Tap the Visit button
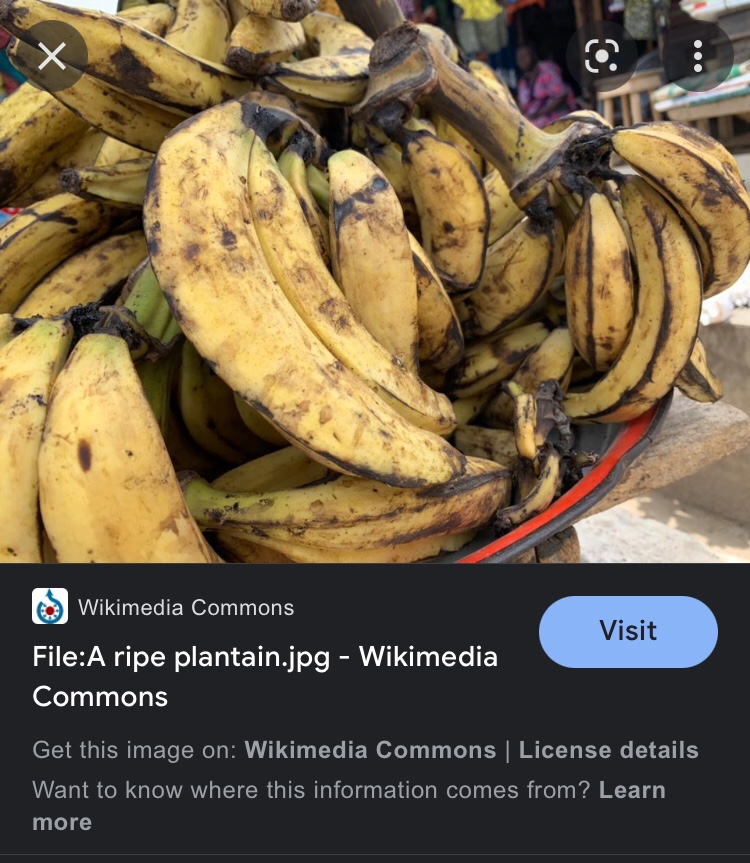Screen dimensions: 750x863 (x=628, y=631)
